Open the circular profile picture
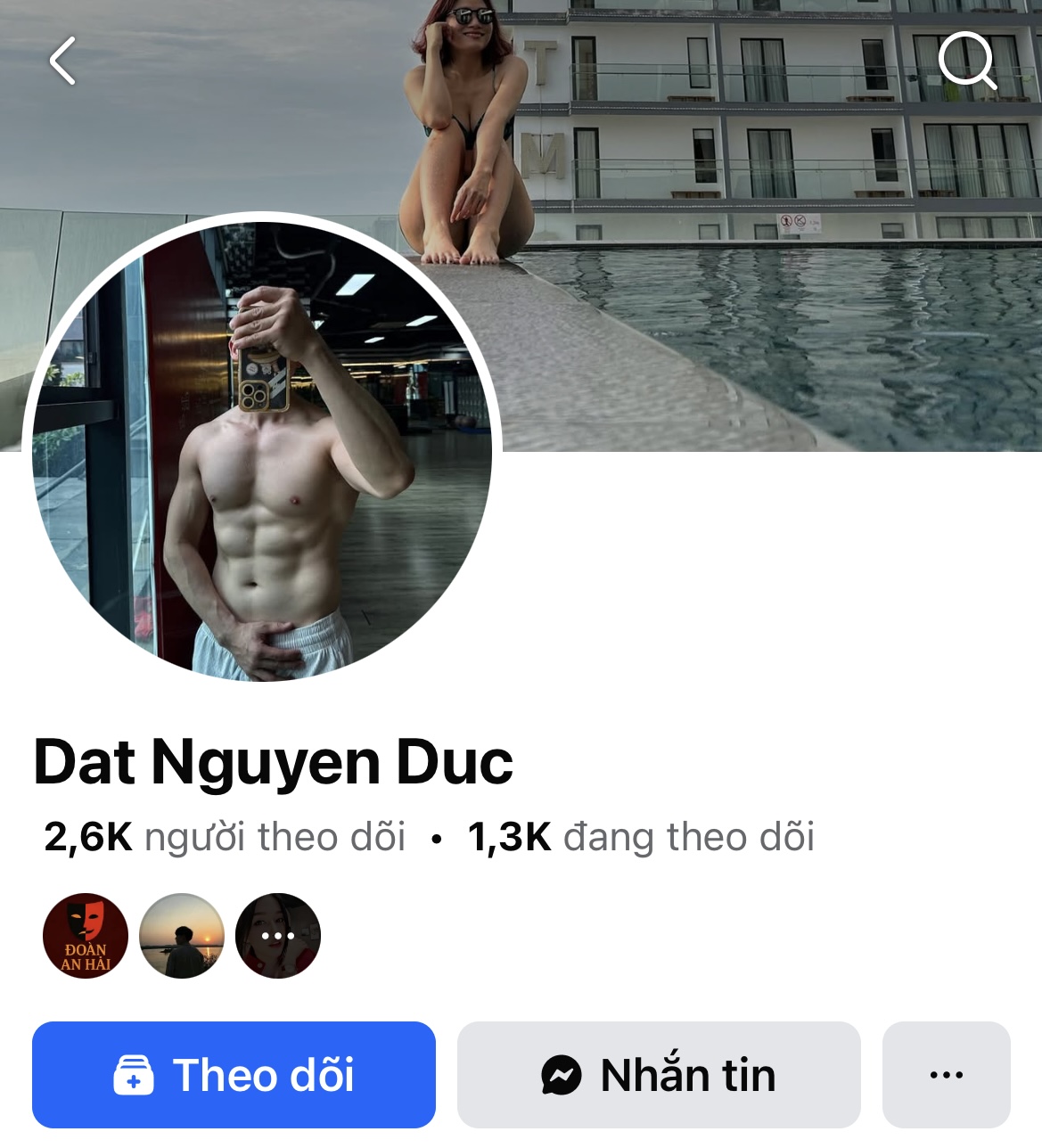1042x1148 pixels. pyautogui.click(x=262, y=451)
